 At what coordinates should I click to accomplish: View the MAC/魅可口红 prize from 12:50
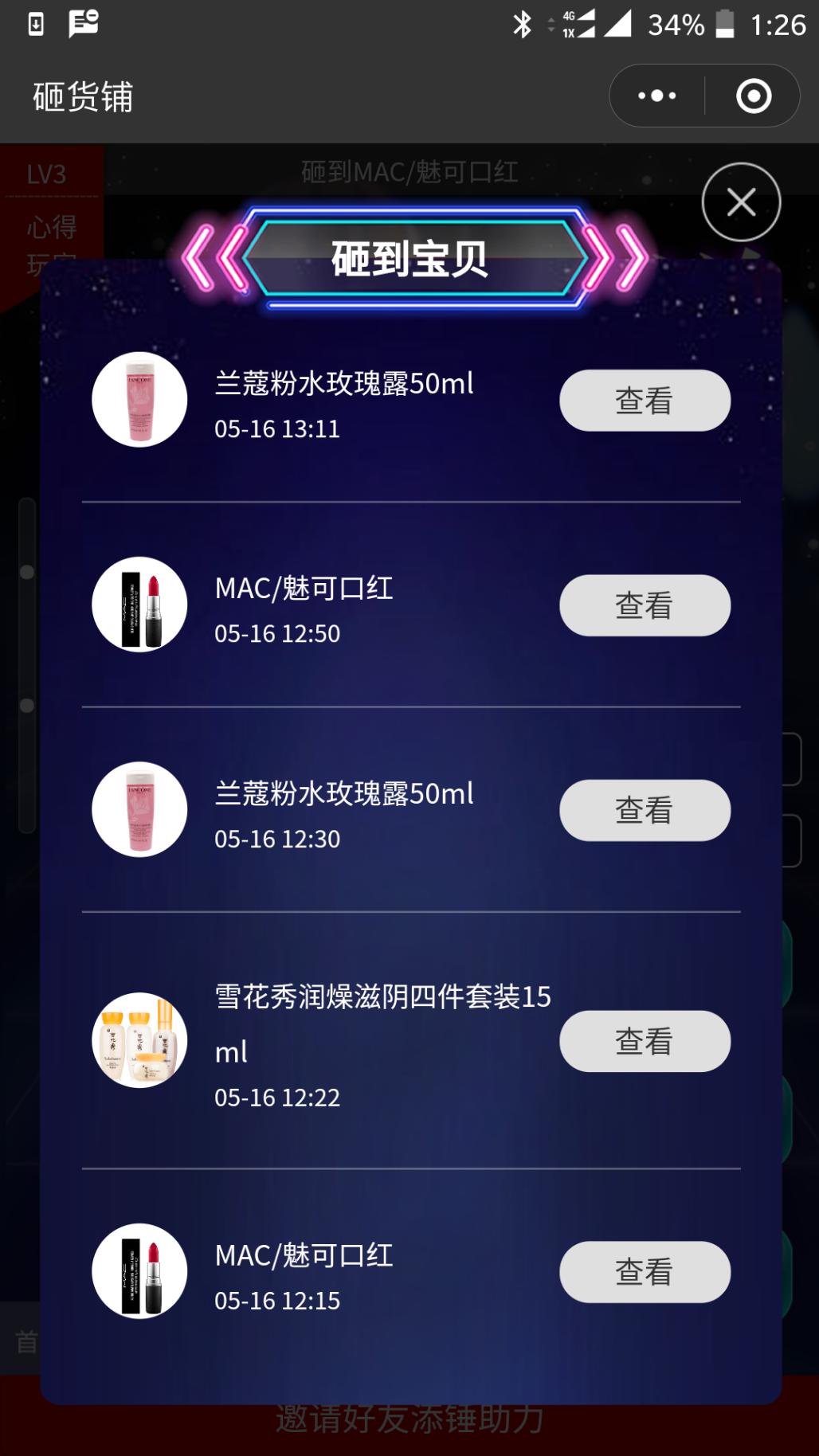(645, 605)
